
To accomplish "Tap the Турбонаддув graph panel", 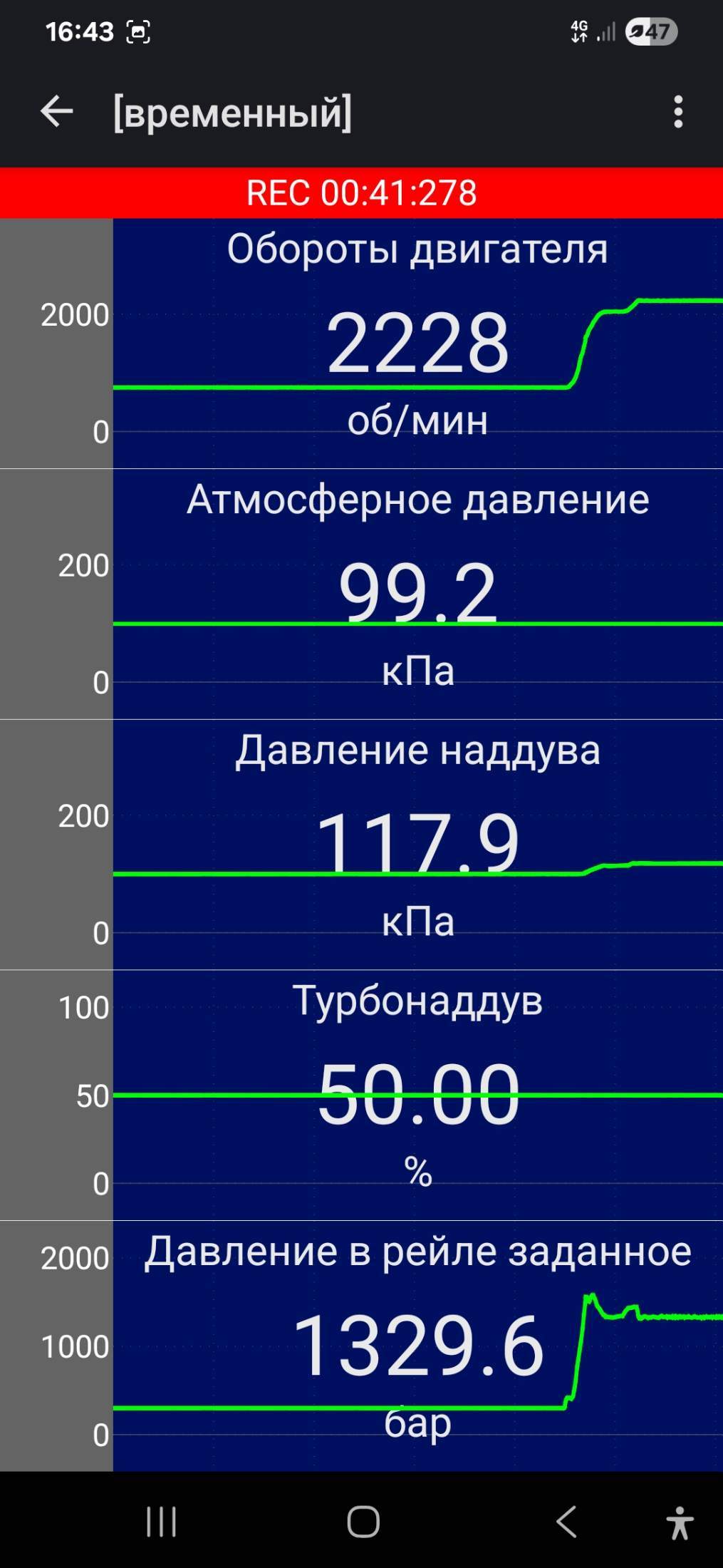I will tap(361, 1095).
